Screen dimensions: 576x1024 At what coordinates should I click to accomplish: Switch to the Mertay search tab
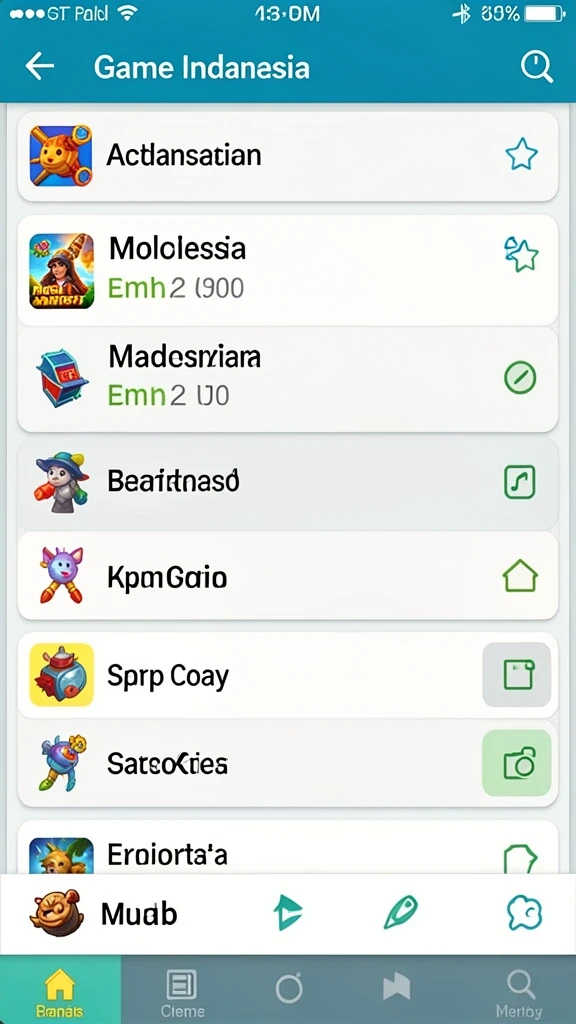[519, 993]
